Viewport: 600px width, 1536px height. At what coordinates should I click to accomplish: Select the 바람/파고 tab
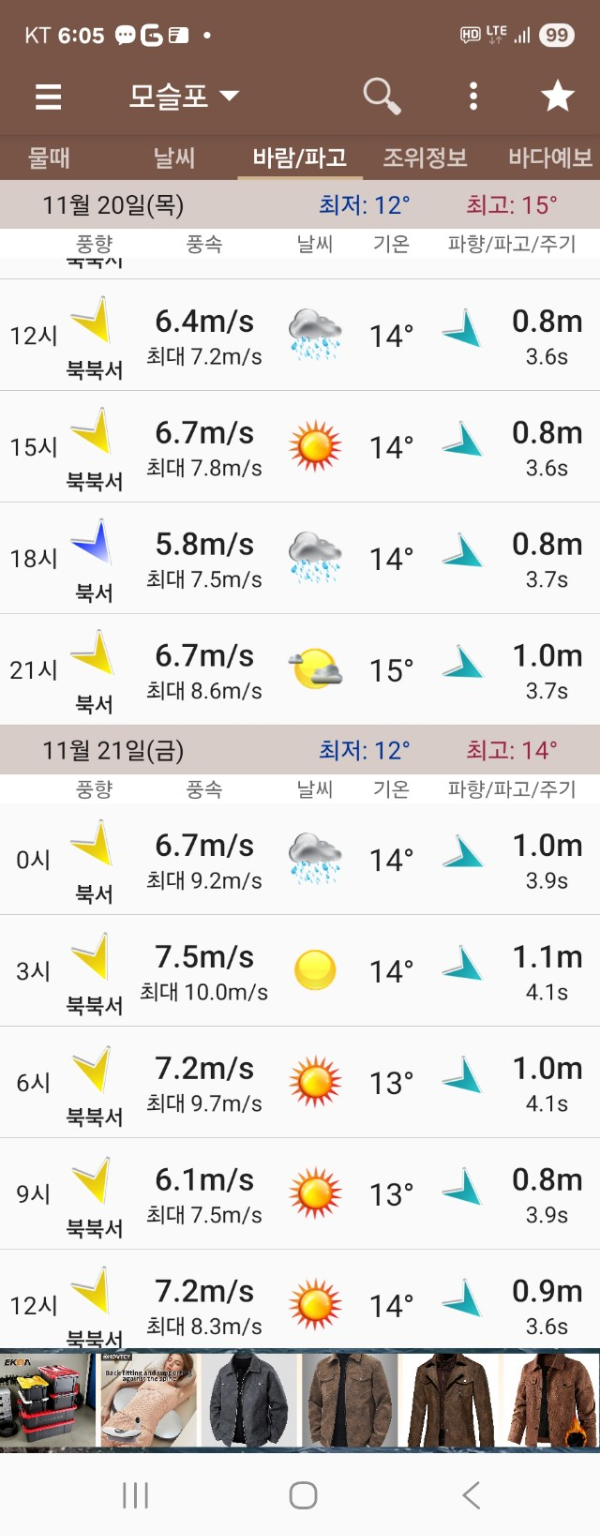[299, 158]
